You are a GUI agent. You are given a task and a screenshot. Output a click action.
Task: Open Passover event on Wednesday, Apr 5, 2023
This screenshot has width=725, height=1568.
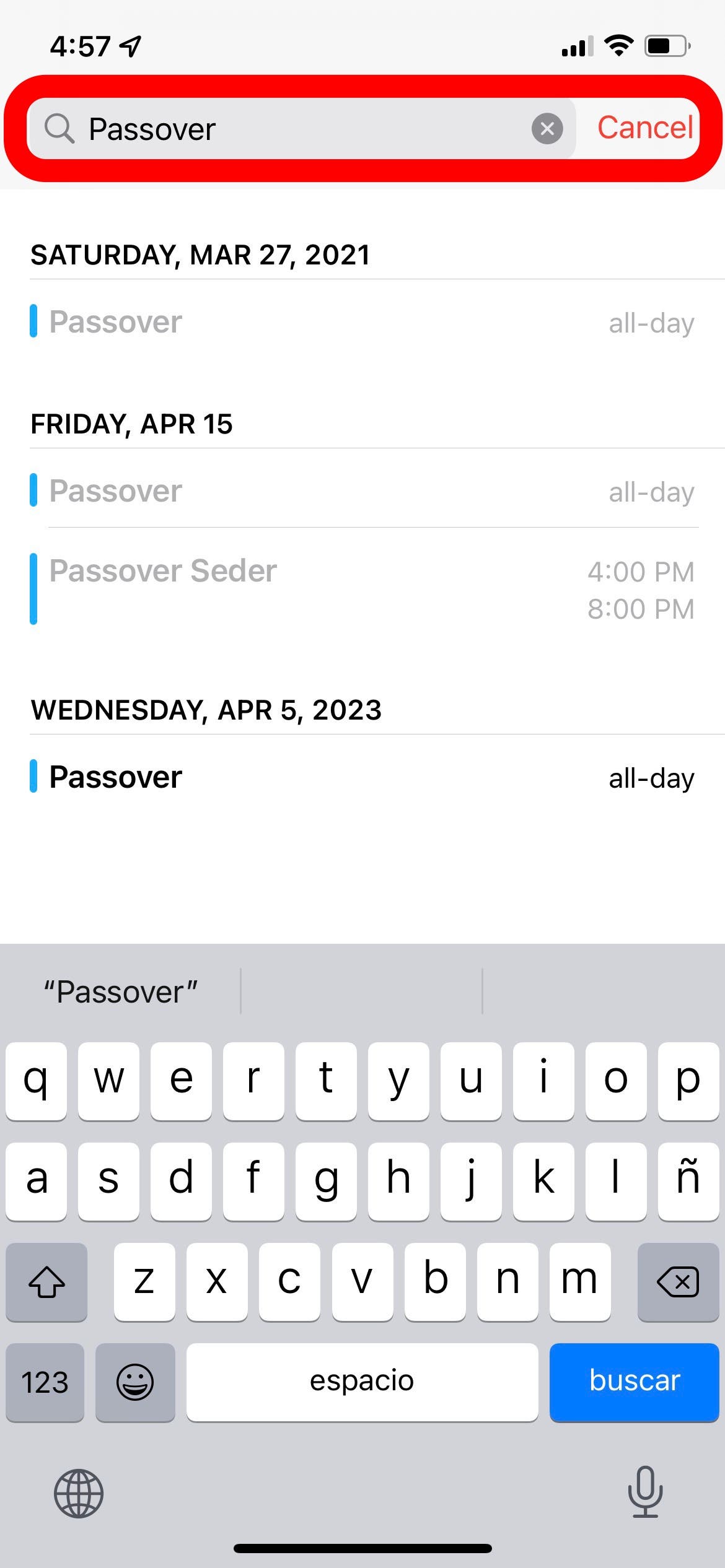pos(362,777)
